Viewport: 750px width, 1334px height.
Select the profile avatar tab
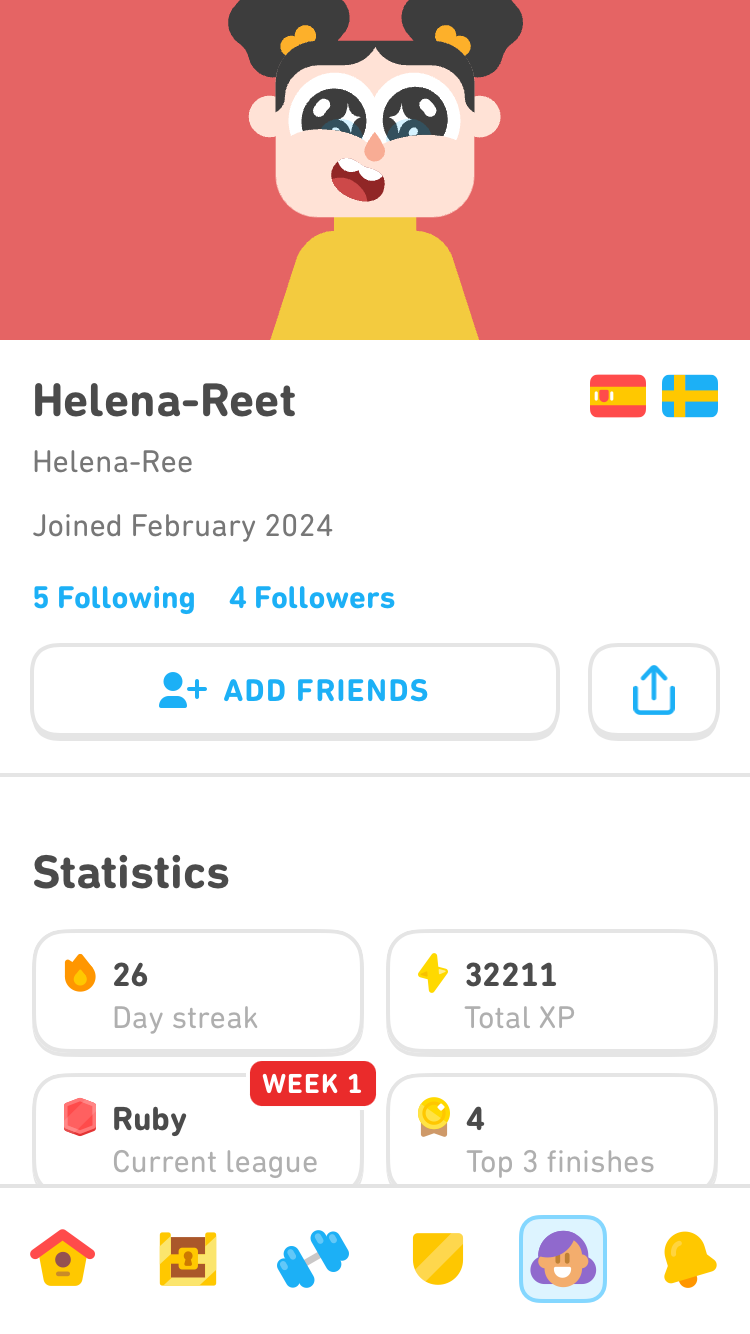point(563,1258)
